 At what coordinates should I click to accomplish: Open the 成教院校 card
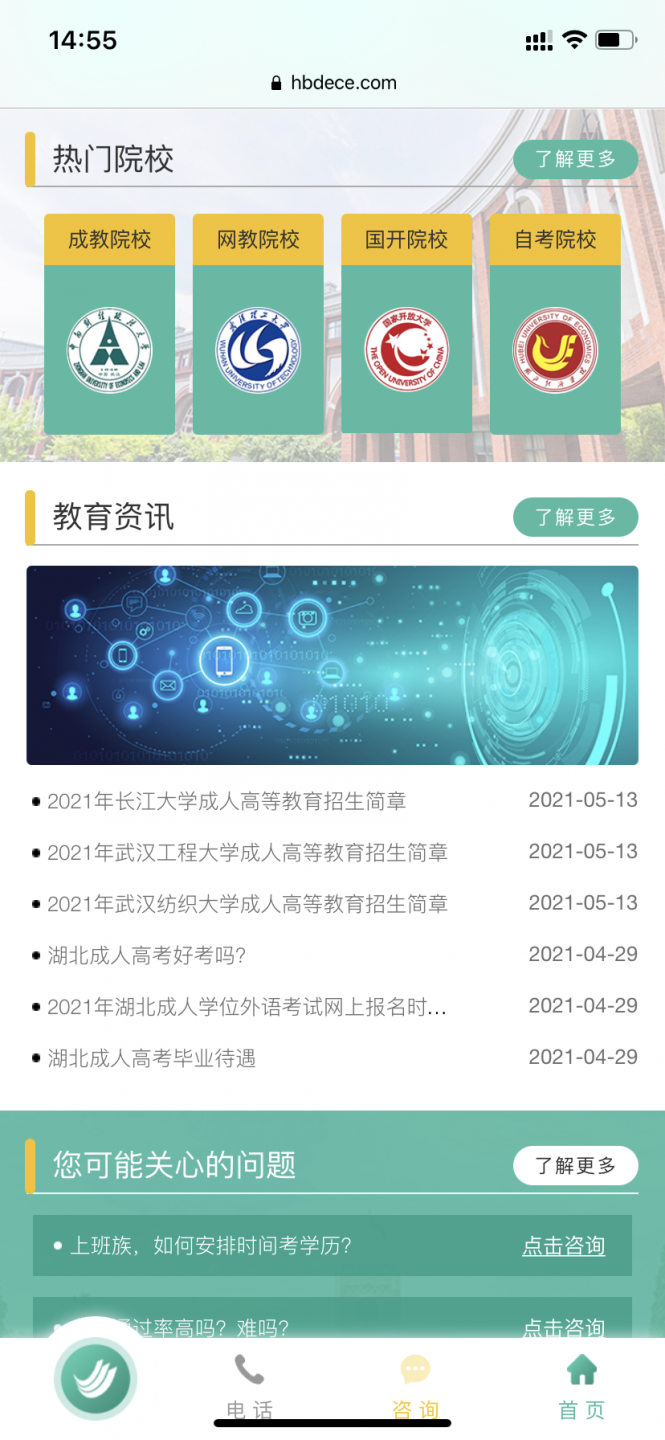109,325
